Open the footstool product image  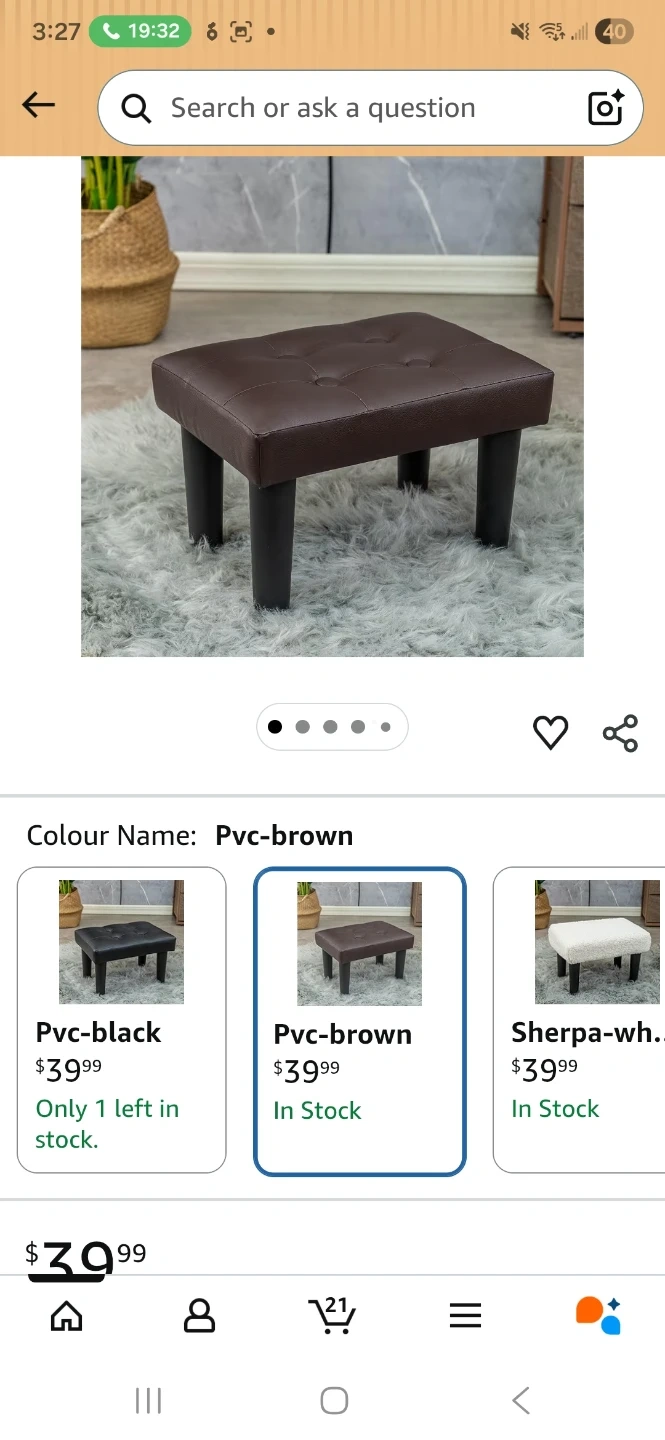332,405
